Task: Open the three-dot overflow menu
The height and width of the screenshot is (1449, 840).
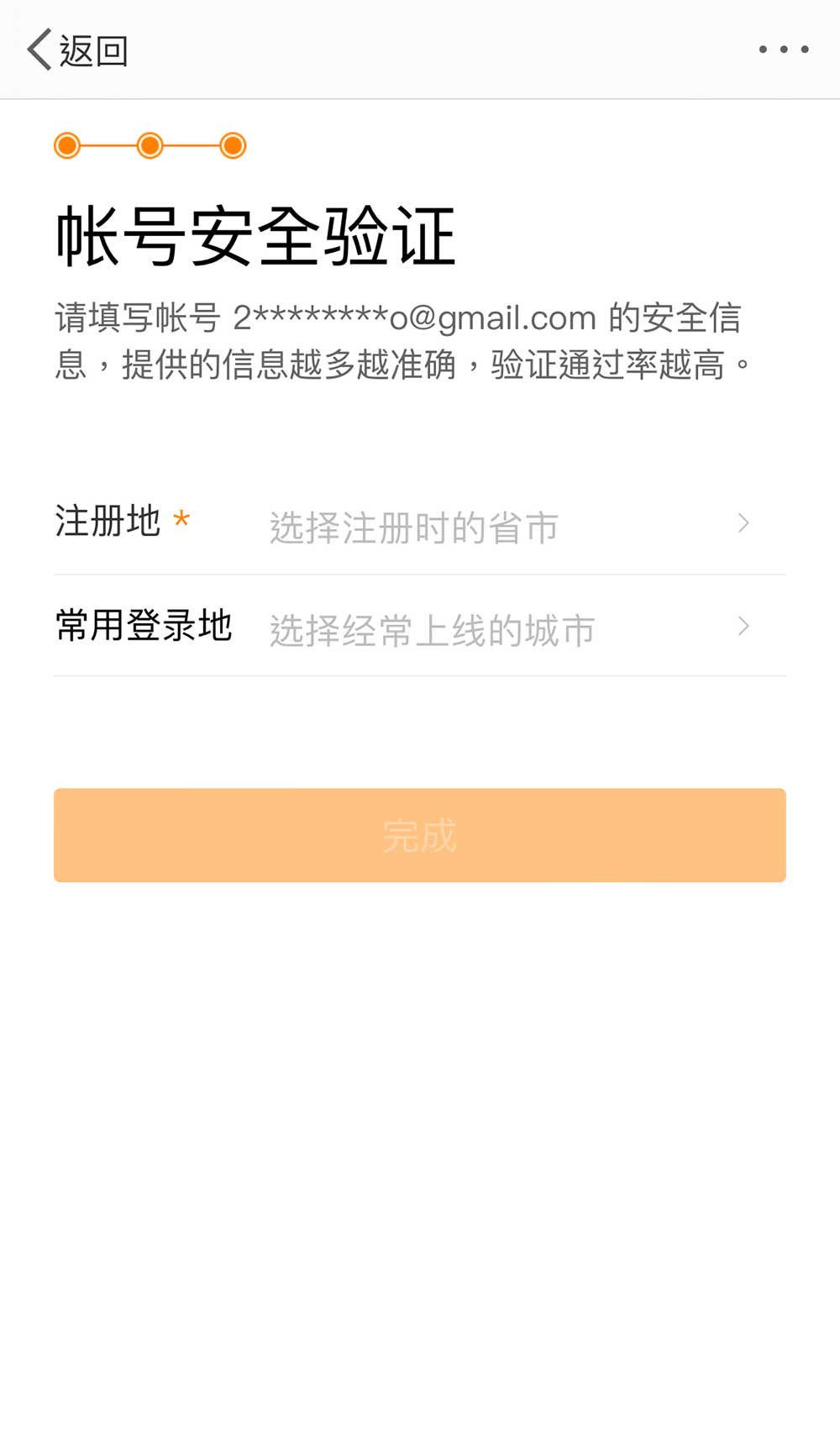Action: (x=783, y=50)
